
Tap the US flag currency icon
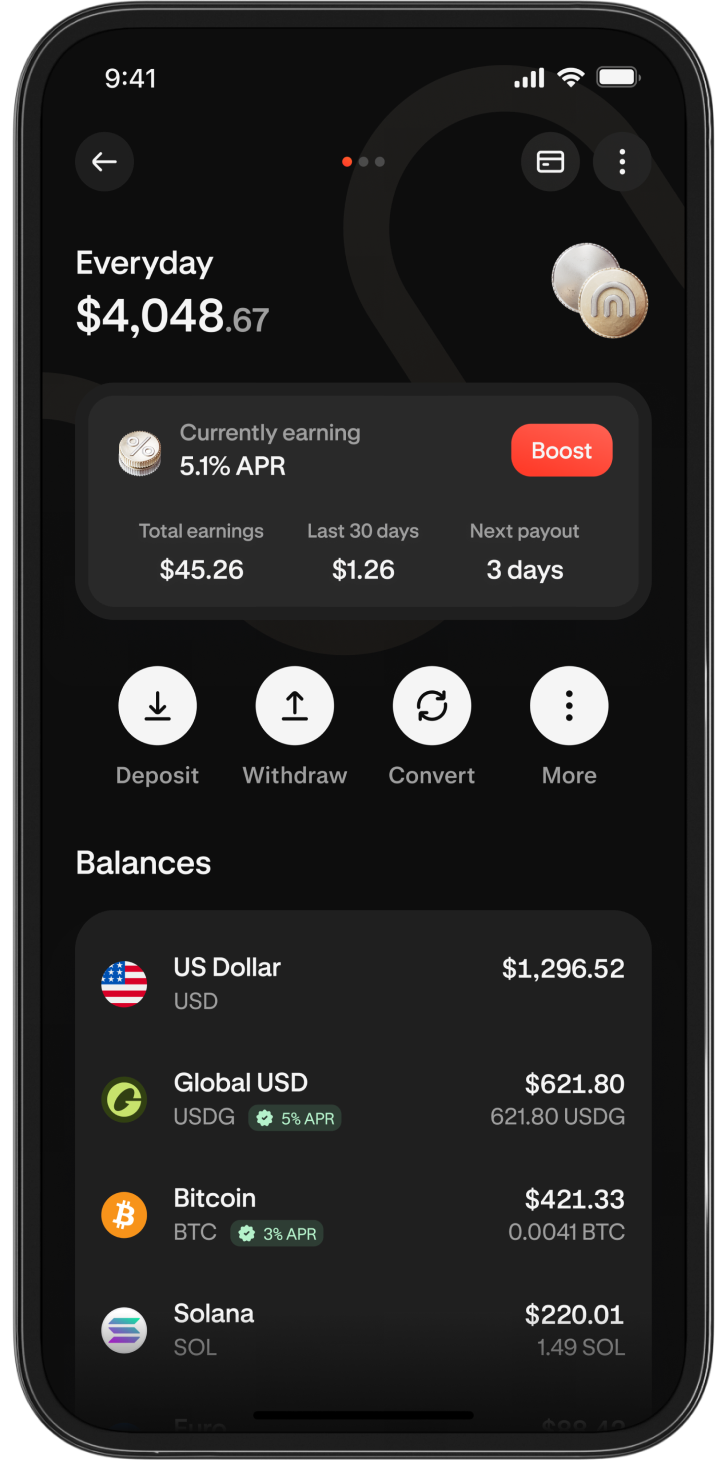point(124,983)
